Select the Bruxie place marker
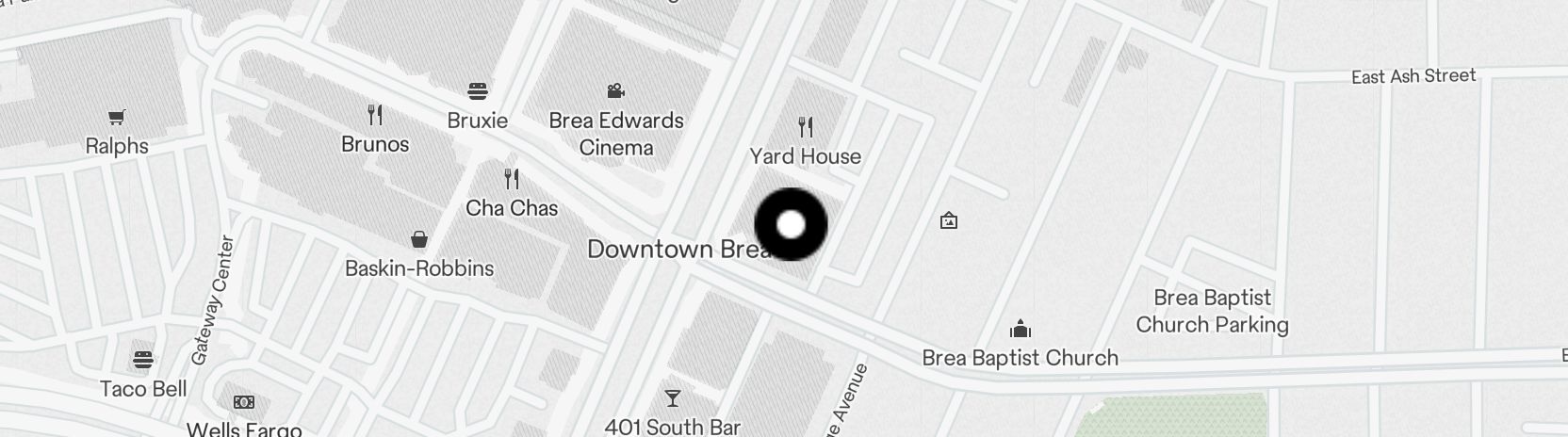The image size is (1568, 437). (x=478, y=91)
